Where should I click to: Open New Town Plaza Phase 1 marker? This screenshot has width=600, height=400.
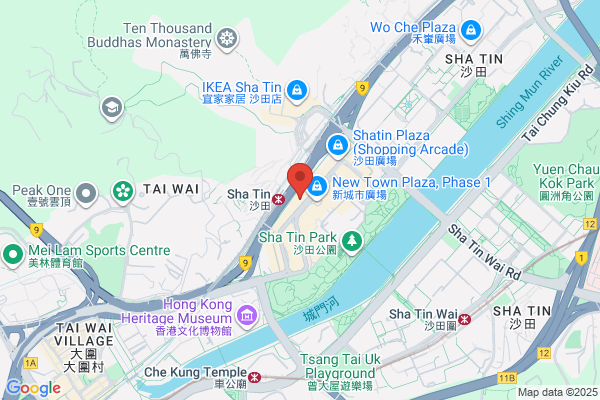316,188
